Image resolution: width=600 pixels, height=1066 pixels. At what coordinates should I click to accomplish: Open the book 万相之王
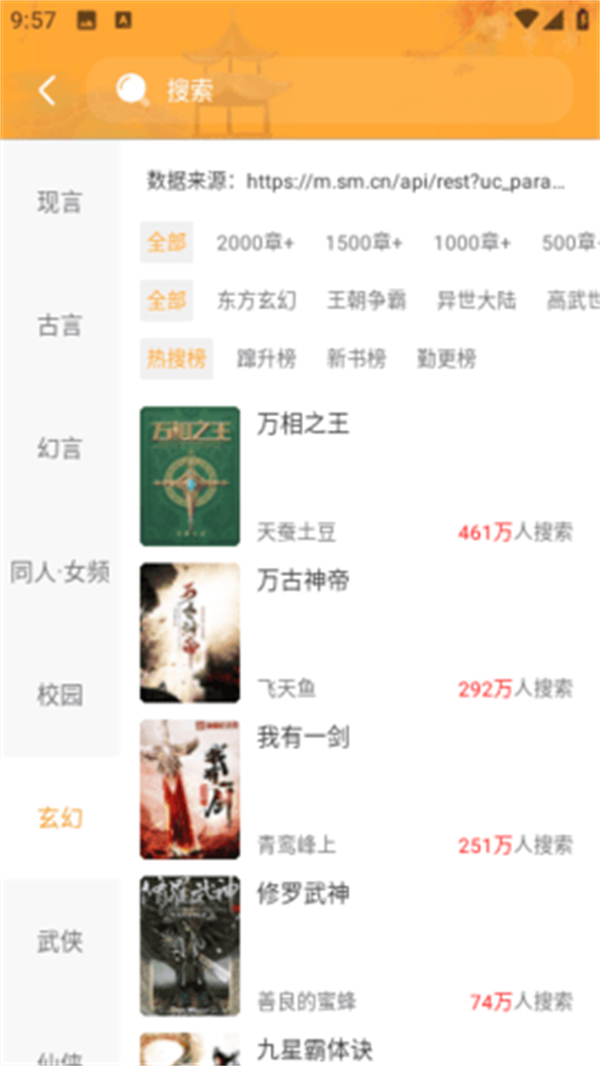[x=357, y=477]
